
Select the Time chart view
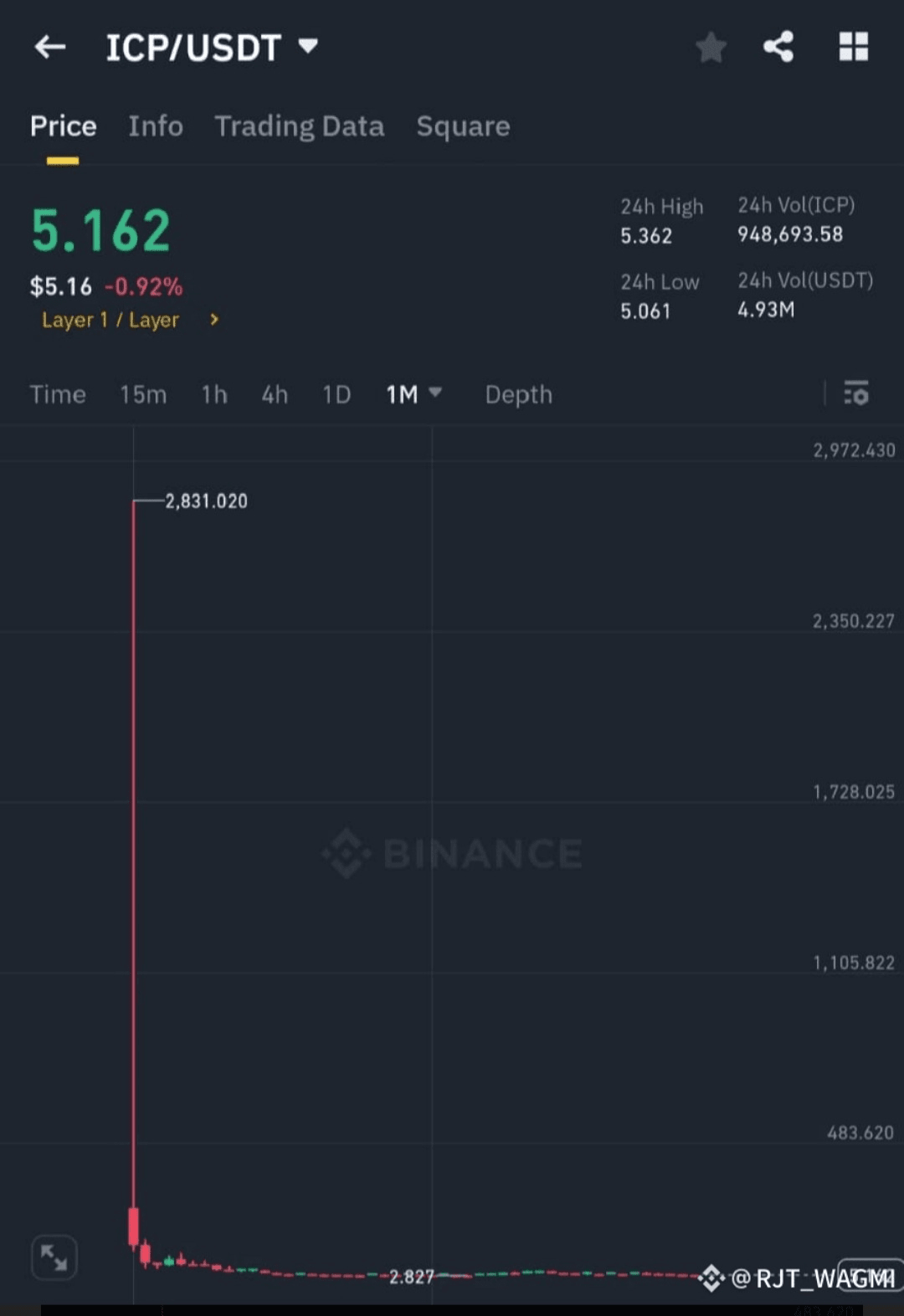click(x=58, y=394)
